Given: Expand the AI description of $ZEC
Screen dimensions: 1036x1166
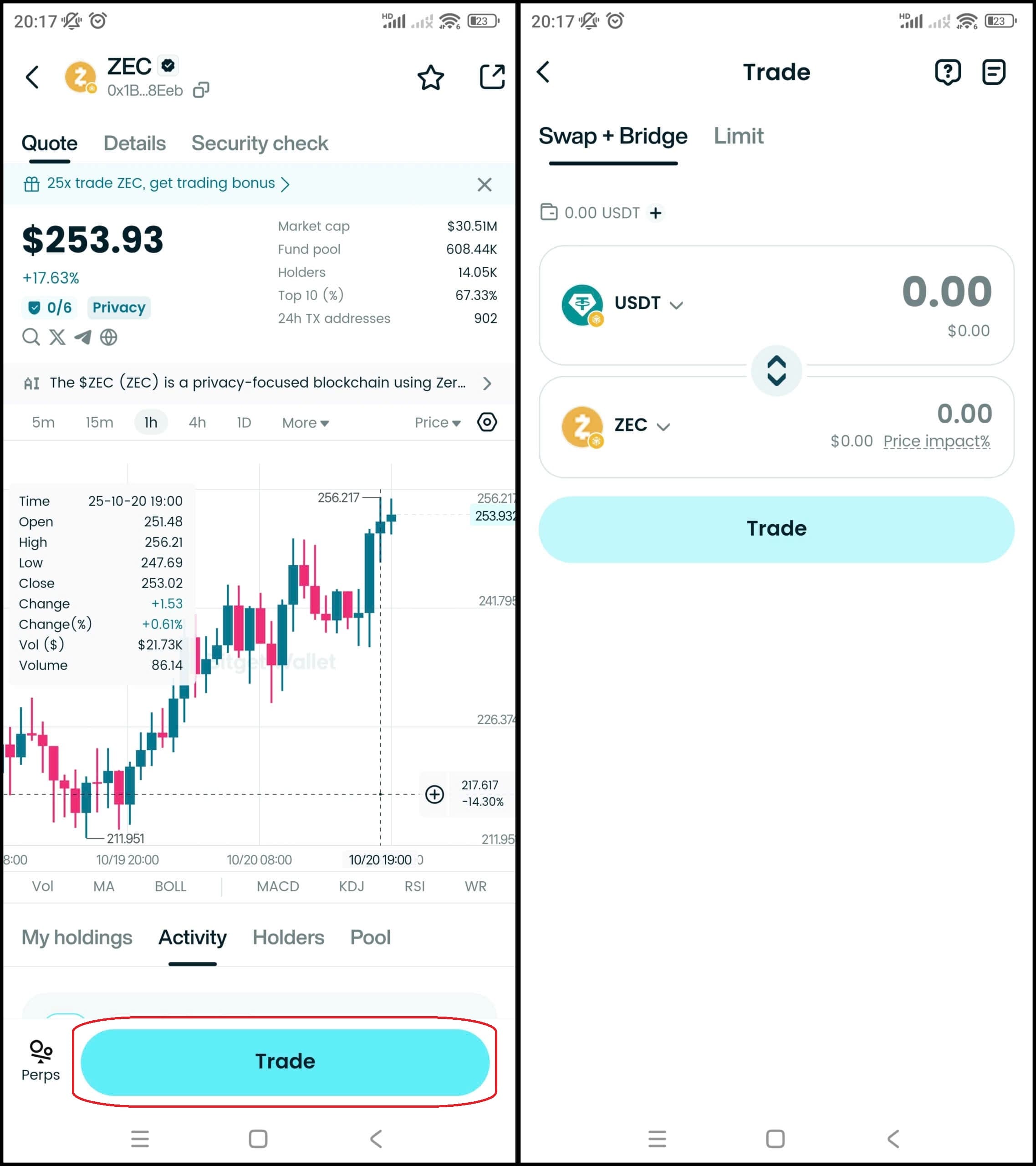Looking at the screenshot, I should point(487,384).
